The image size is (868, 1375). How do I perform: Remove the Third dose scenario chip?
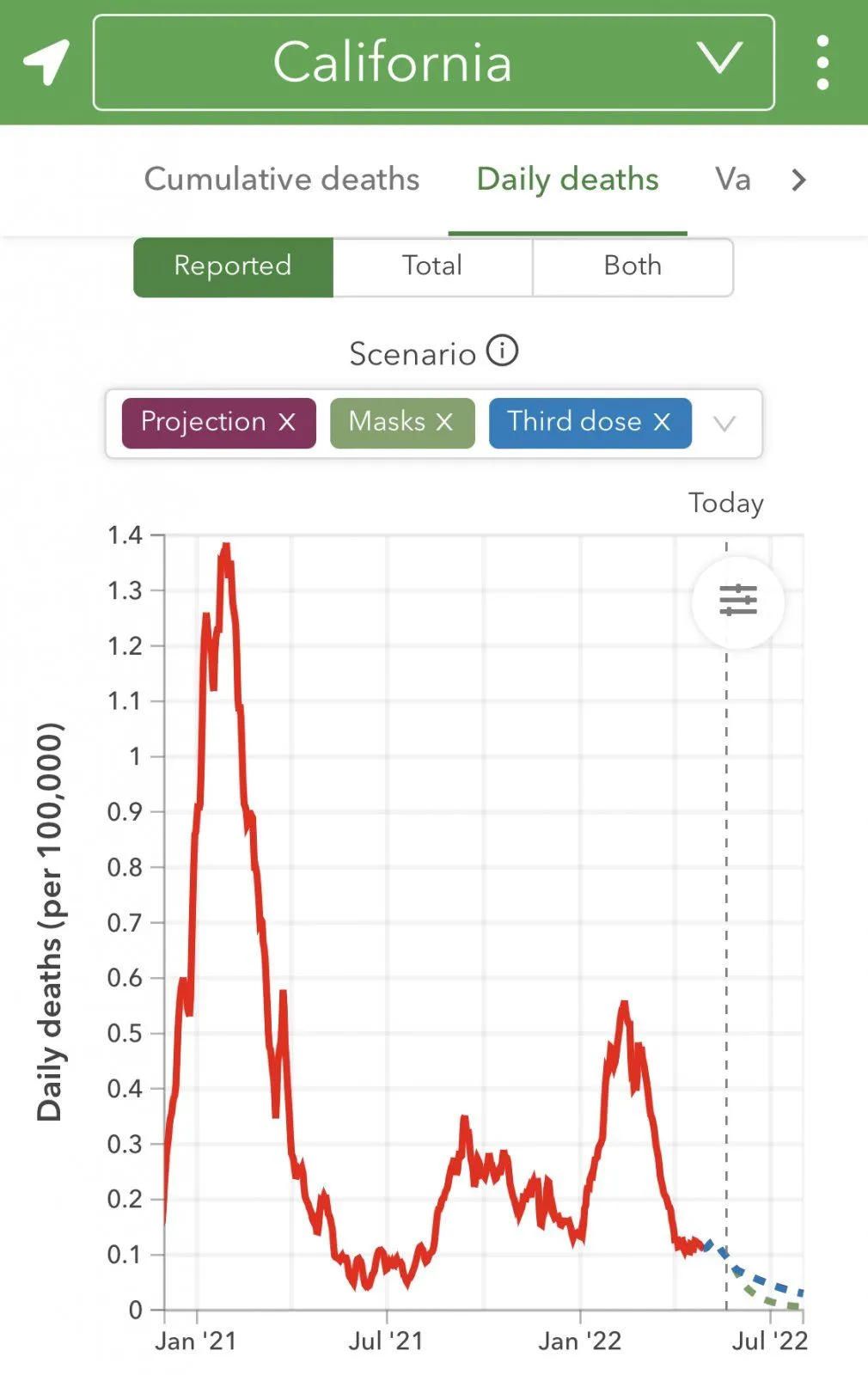click(662, 422)
